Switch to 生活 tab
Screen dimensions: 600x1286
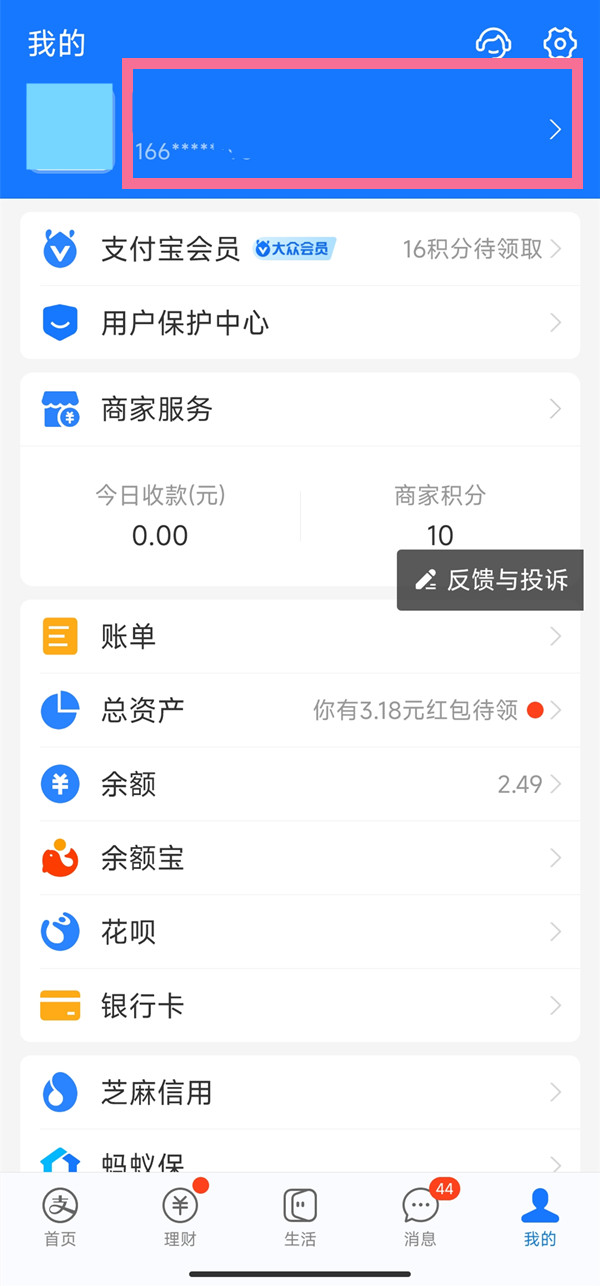coord(300,1216)
